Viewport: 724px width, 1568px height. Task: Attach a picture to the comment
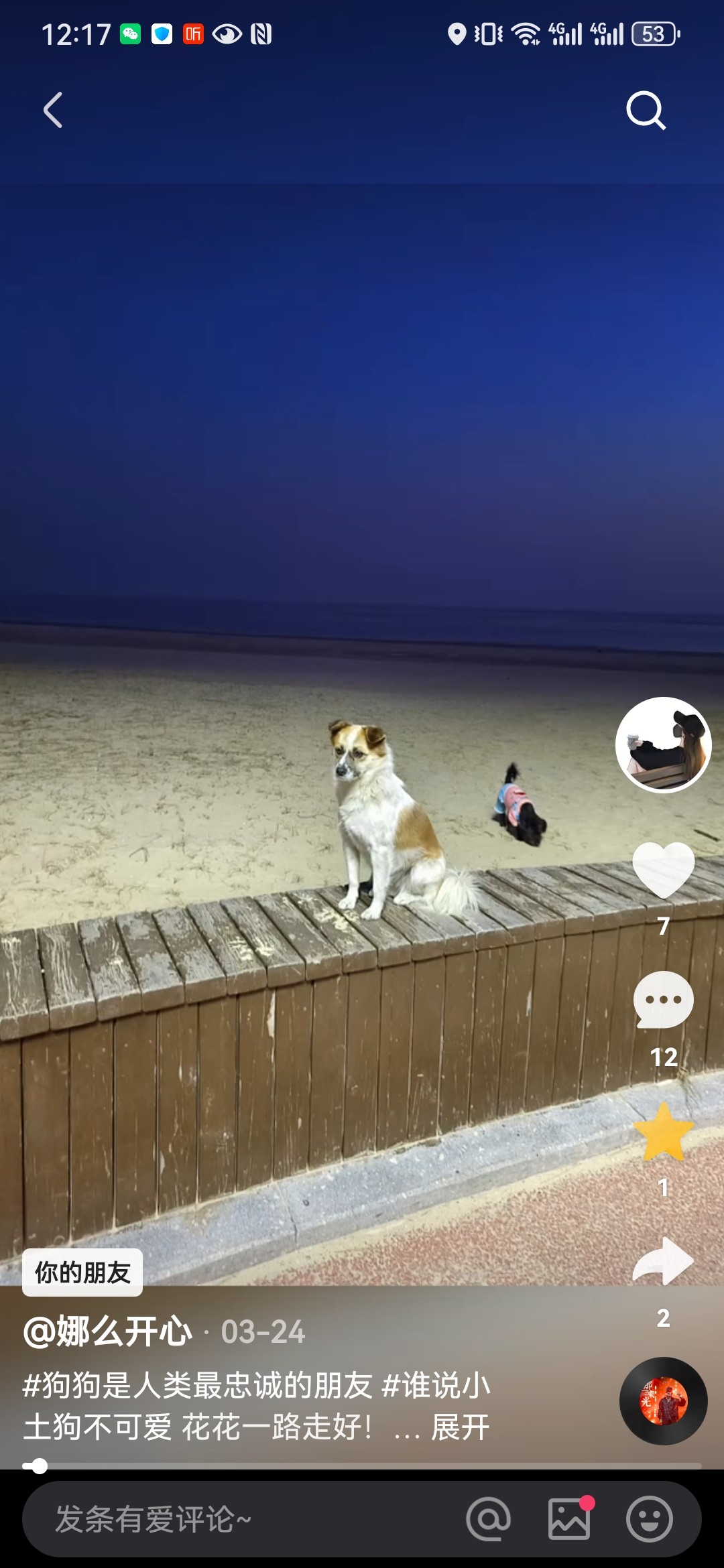(x=569, y=1519)
